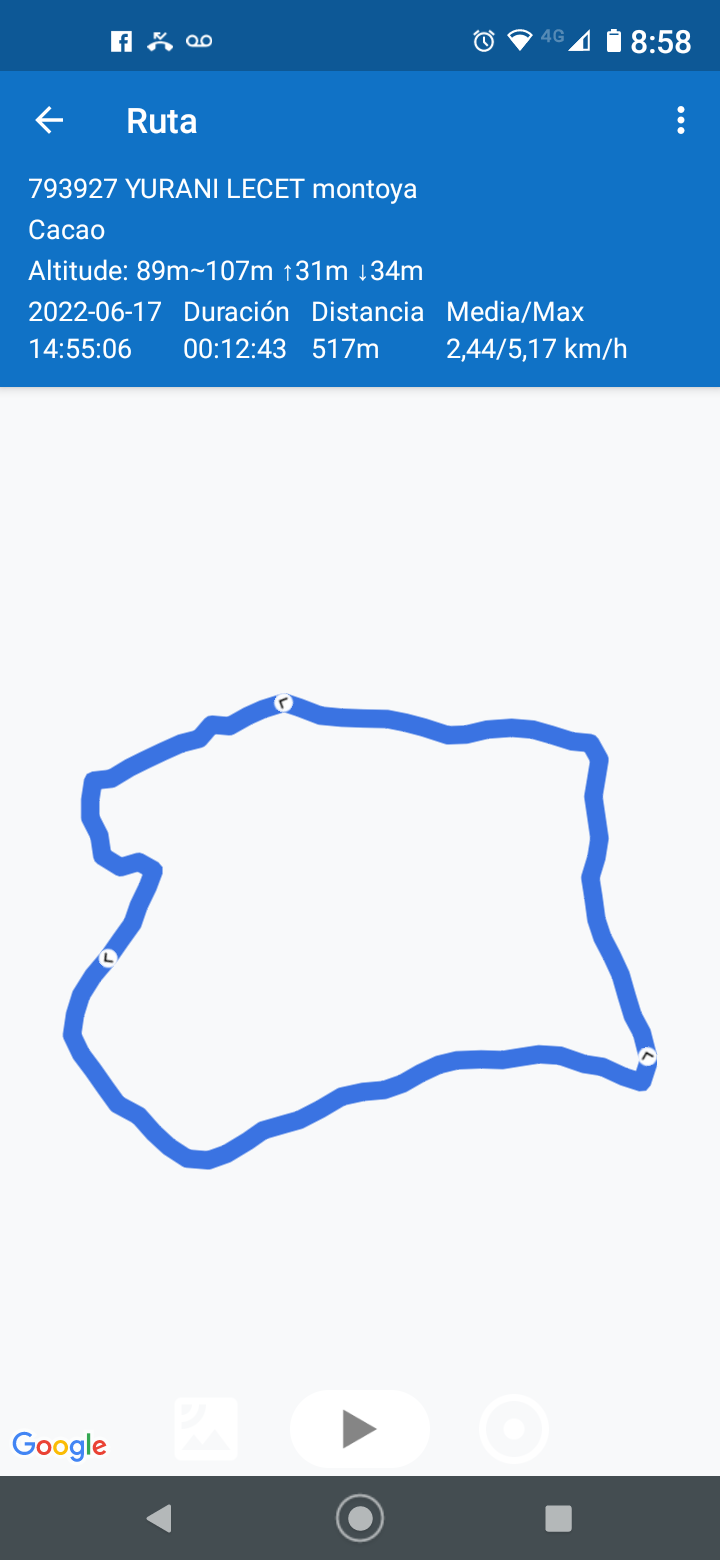
Task: Go back using the arrow beside Ruta
Action: click(x=49, y=121)
